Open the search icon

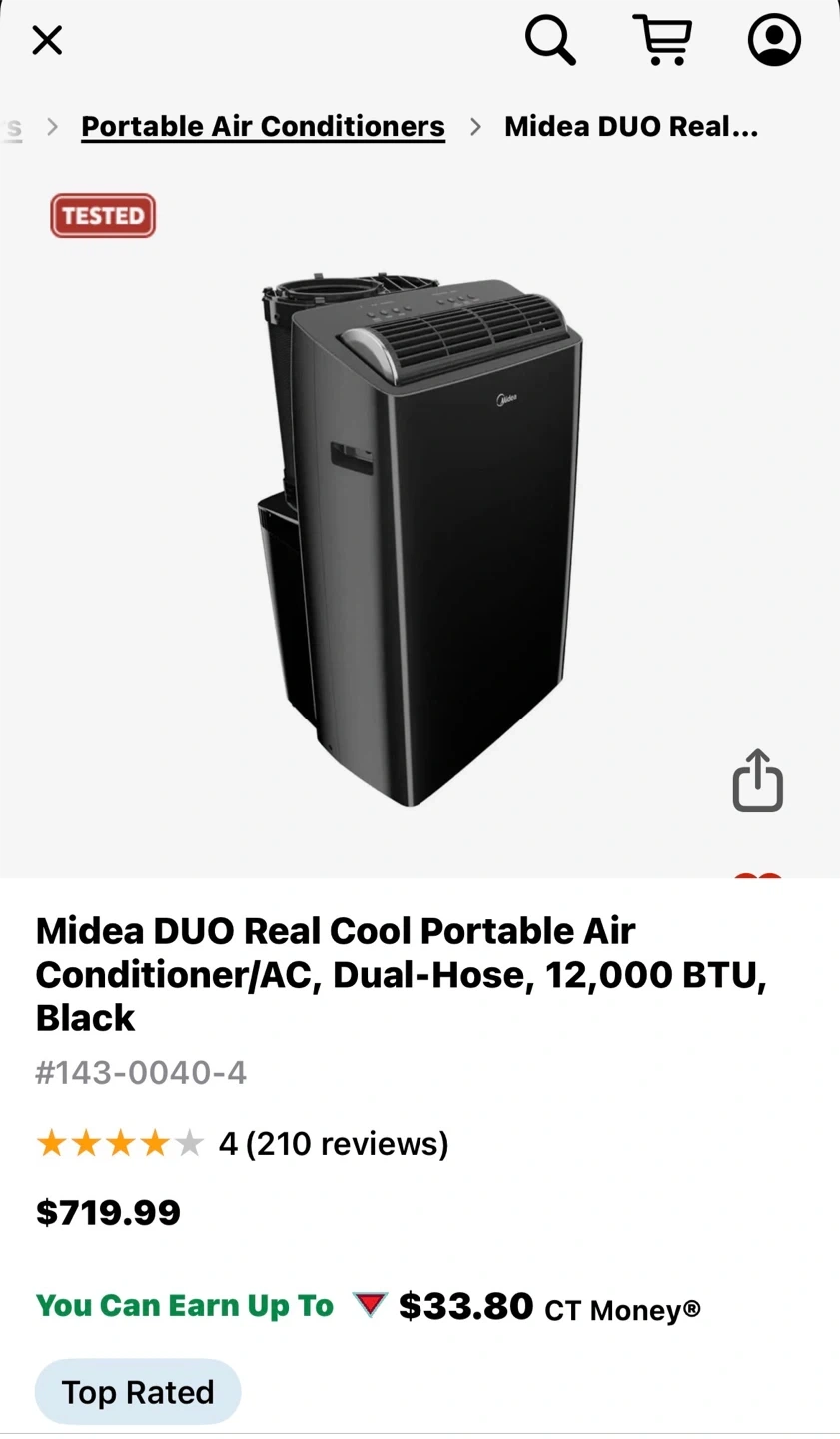550,41
